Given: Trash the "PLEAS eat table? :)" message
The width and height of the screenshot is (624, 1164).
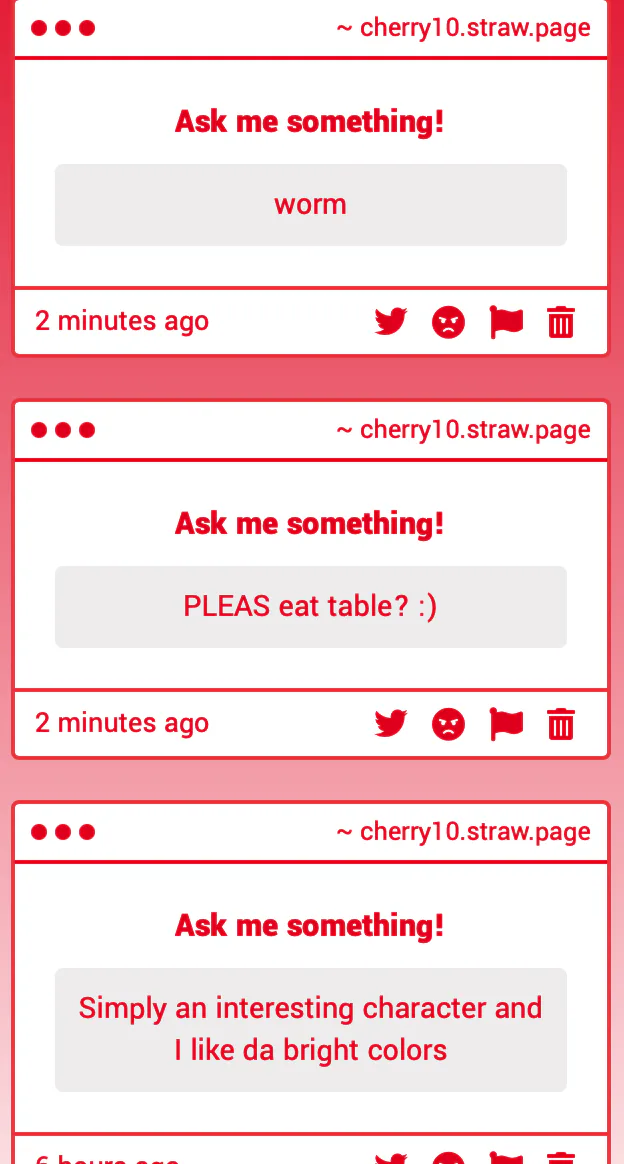Looking at the screenshot, I should 561,724.
